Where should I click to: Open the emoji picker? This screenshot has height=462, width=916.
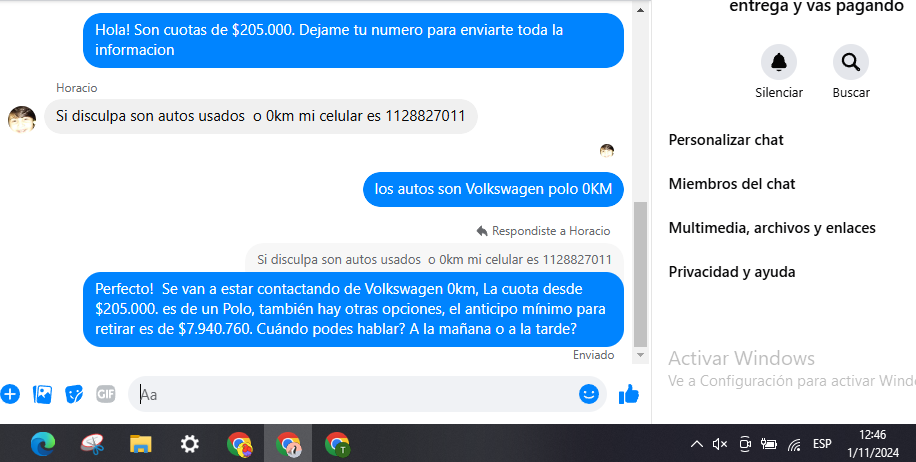click(x=589, y=394)
